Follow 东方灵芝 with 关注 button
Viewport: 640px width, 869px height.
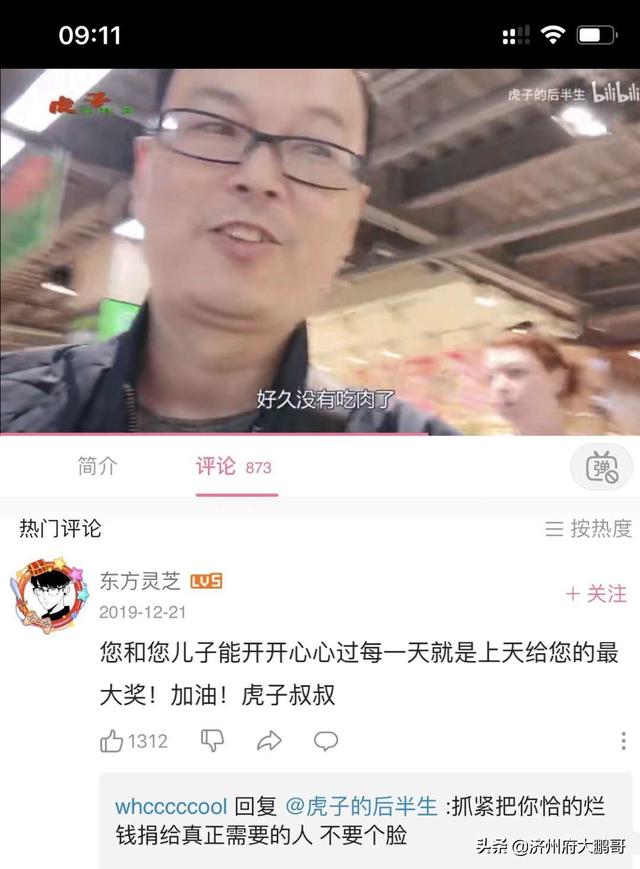pyautogui.click(x=596, y=593)
